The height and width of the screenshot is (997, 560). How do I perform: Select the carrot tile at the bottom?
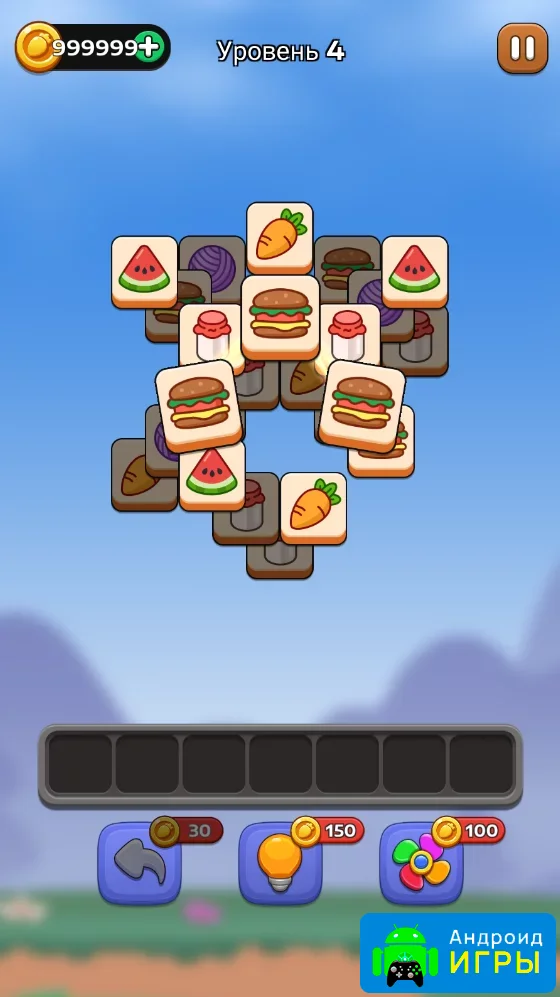click(313, 508)
